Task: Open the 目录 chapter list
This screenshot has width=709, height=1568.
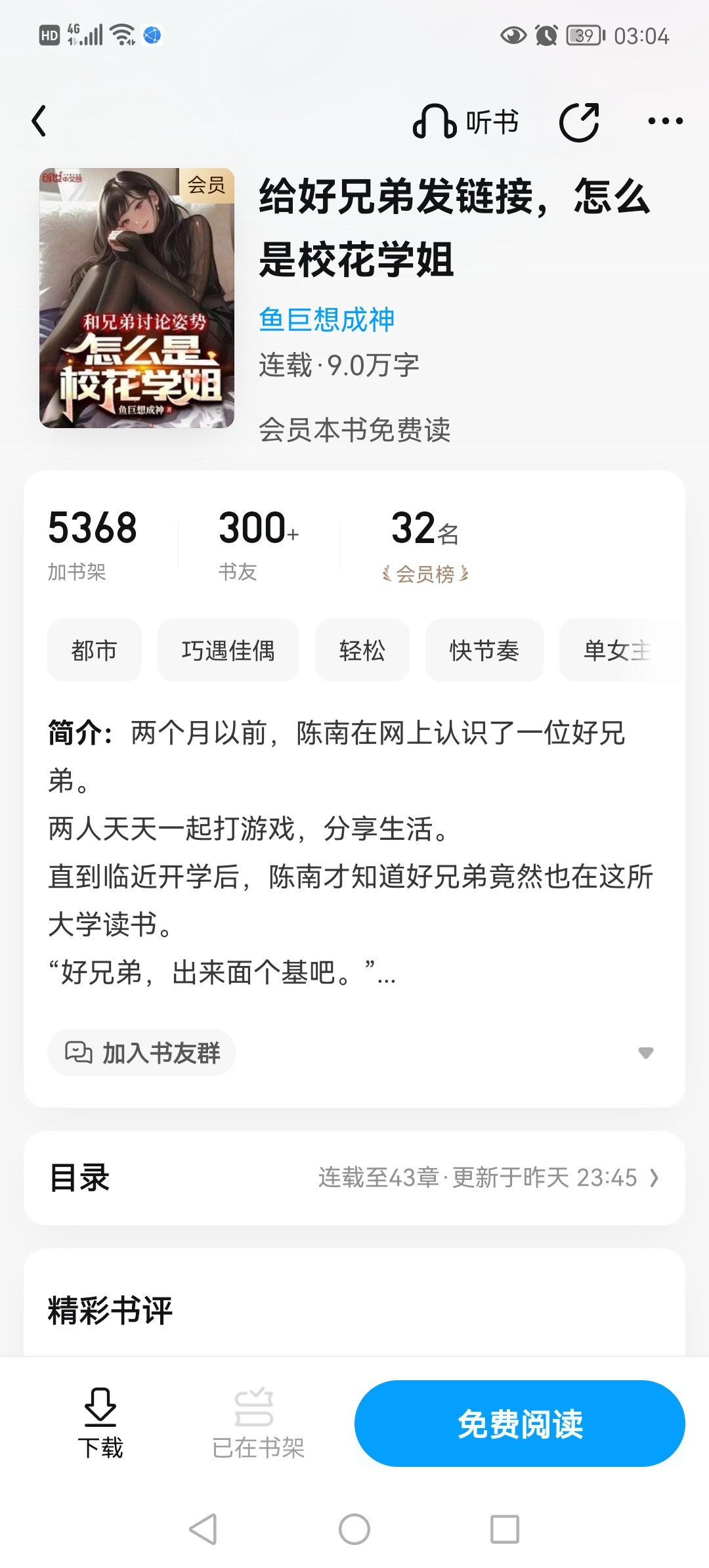Action: click(354, 1178)
